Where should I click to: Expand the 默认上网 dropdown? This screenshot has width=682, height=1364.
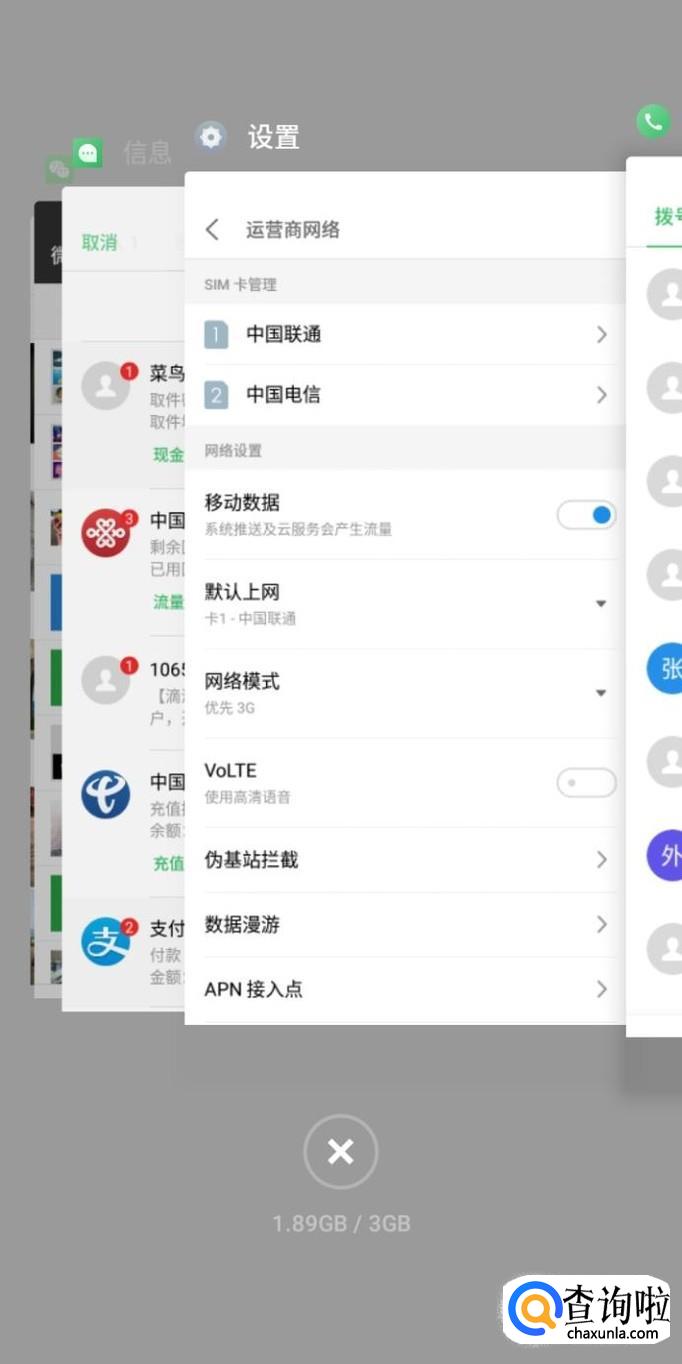point(600,603)
